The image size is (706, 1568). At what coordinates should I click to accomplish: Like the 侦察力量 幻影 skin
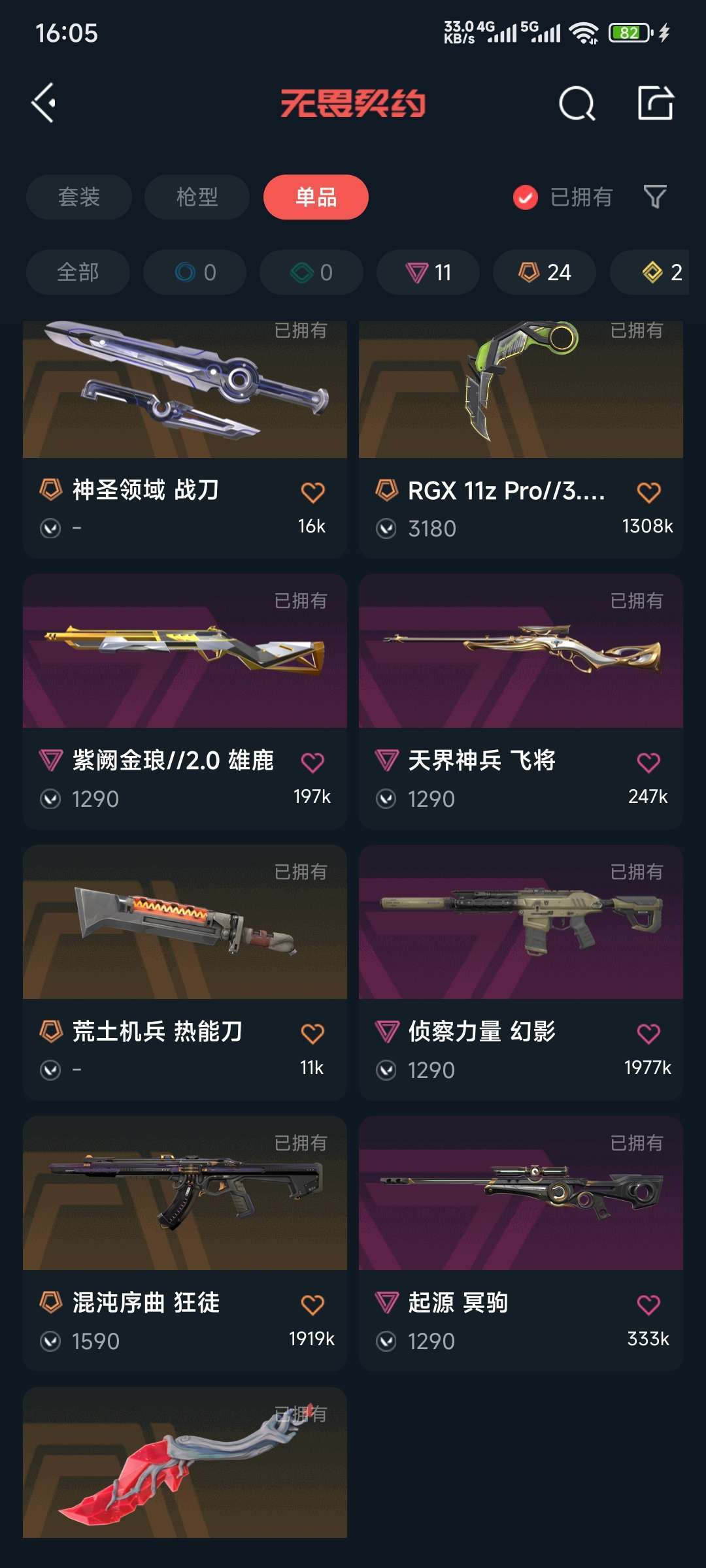[648, 1034]
